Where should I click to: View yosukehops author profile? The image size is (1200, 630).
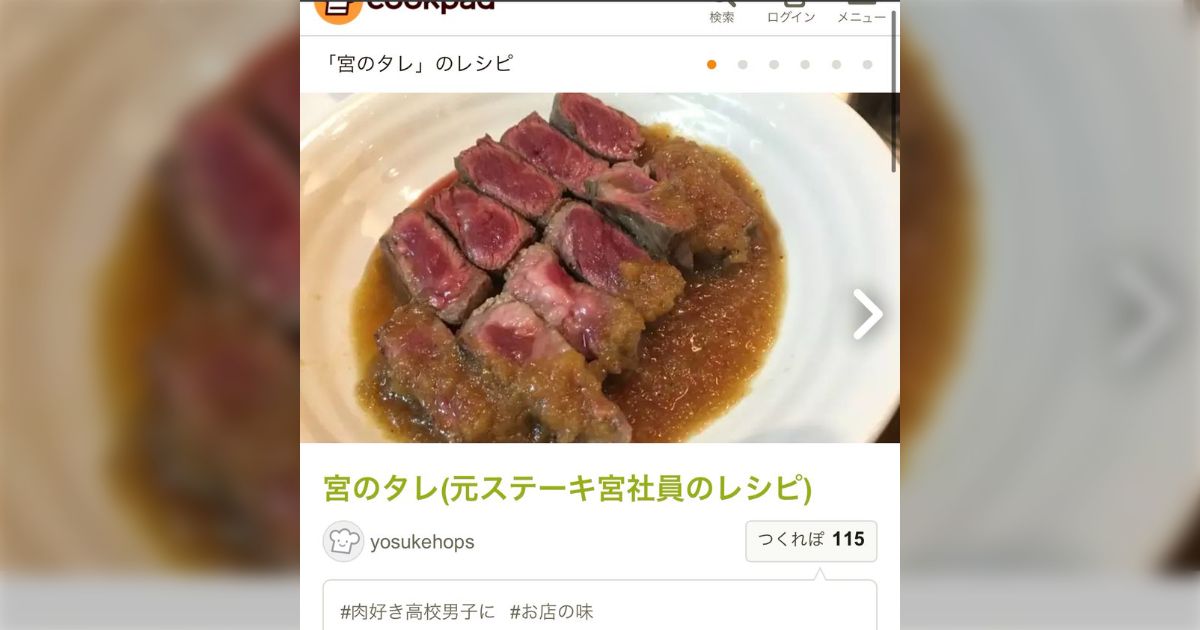click(x=421, y=542)
